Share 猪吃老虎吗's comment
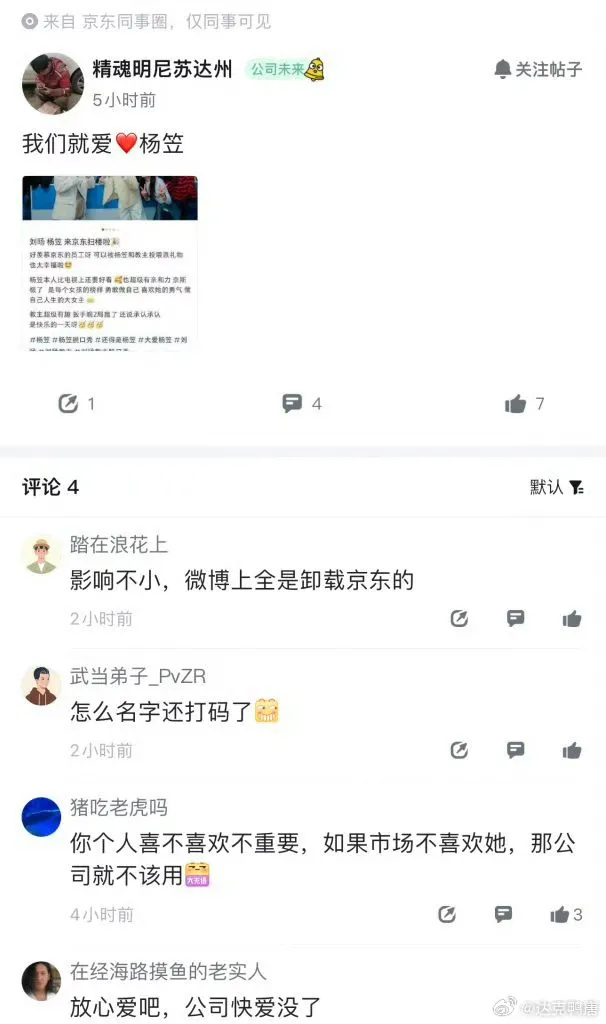Screen dimensions: 606x1024 (447, 914)
